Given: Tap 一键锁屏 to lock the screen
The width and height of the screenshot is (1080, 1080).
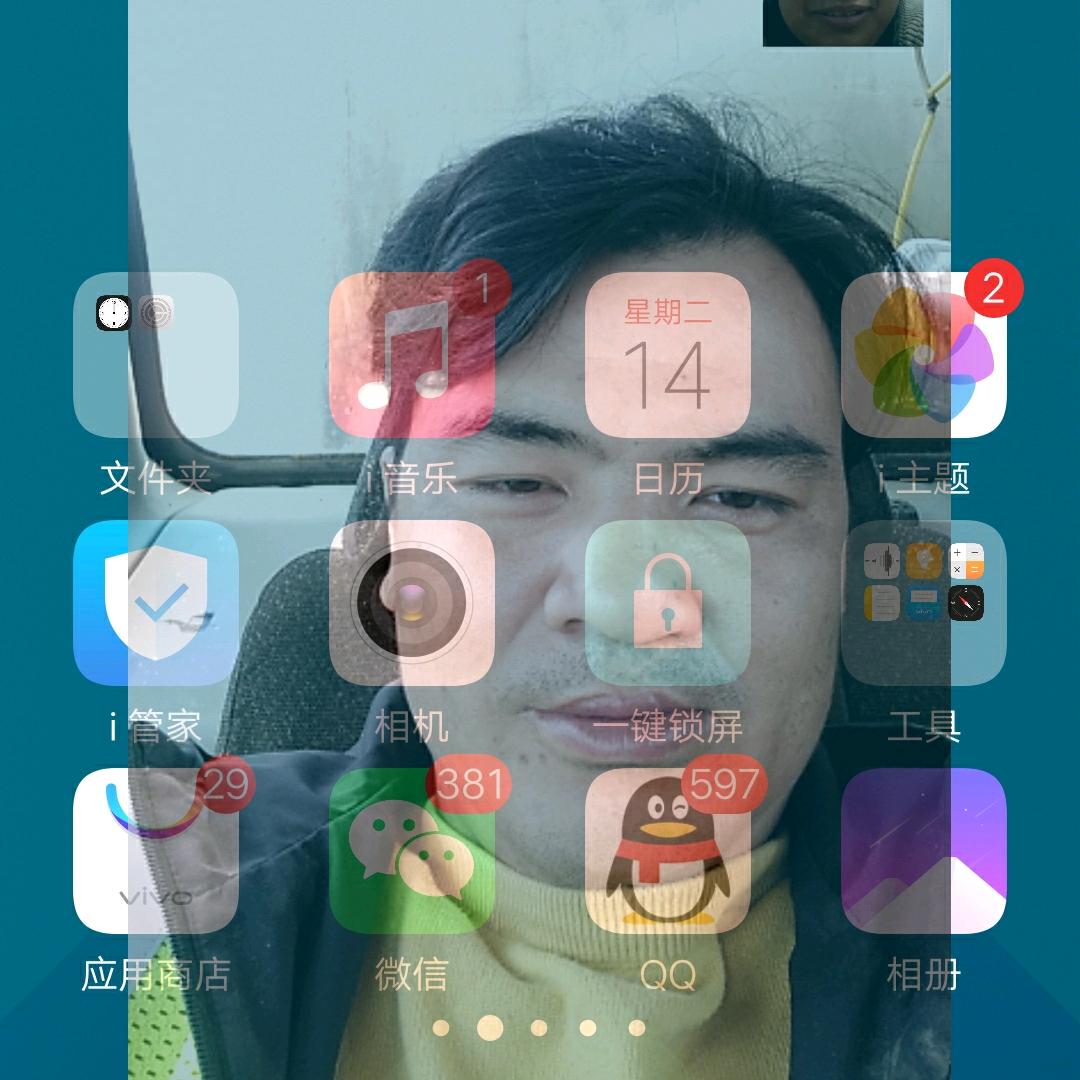Looking at the screenshot, I should [x=667, y=603].
